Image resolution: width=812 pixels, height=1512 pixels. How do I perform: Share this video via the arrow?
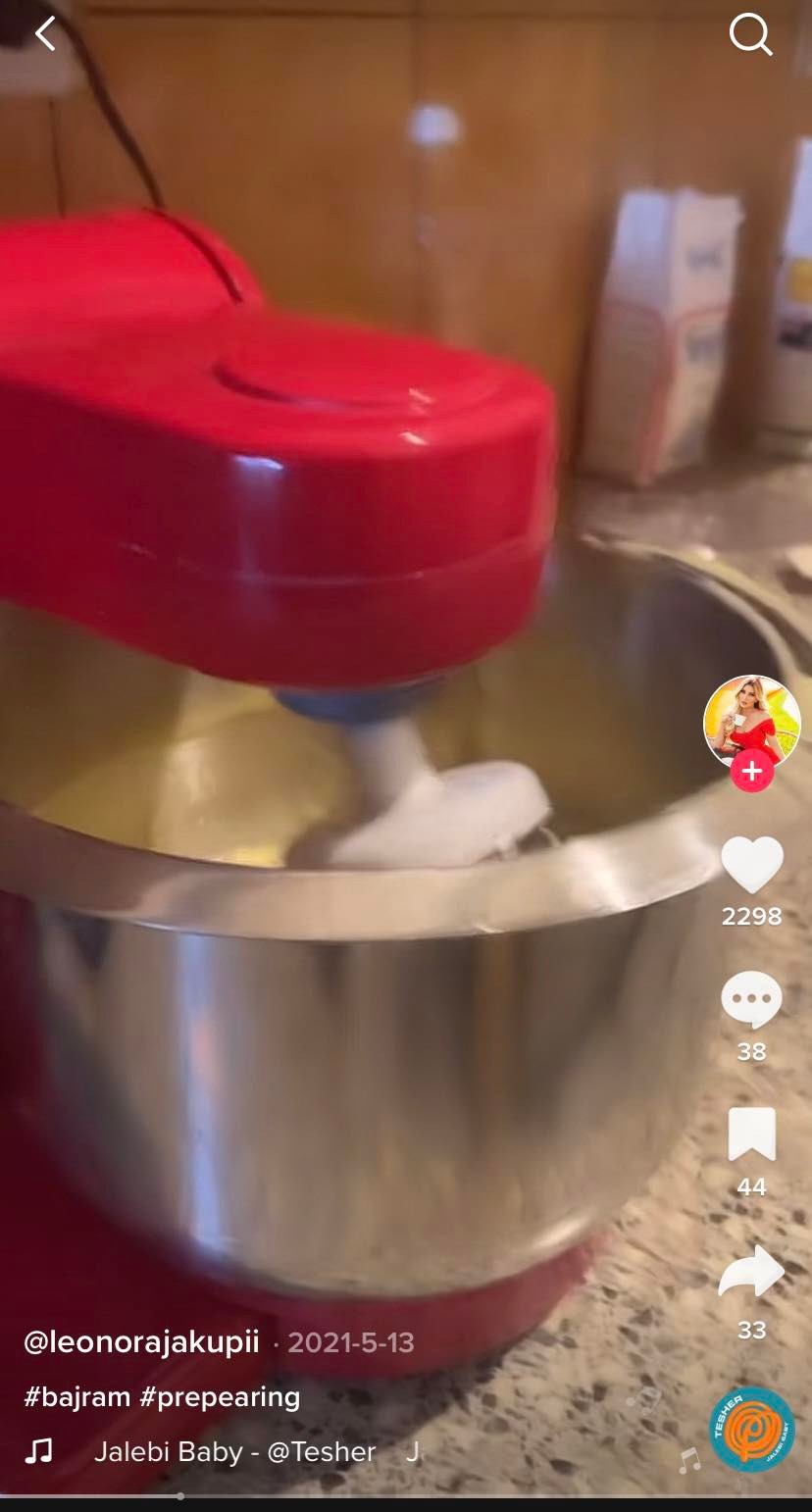tap(751, 1273)
